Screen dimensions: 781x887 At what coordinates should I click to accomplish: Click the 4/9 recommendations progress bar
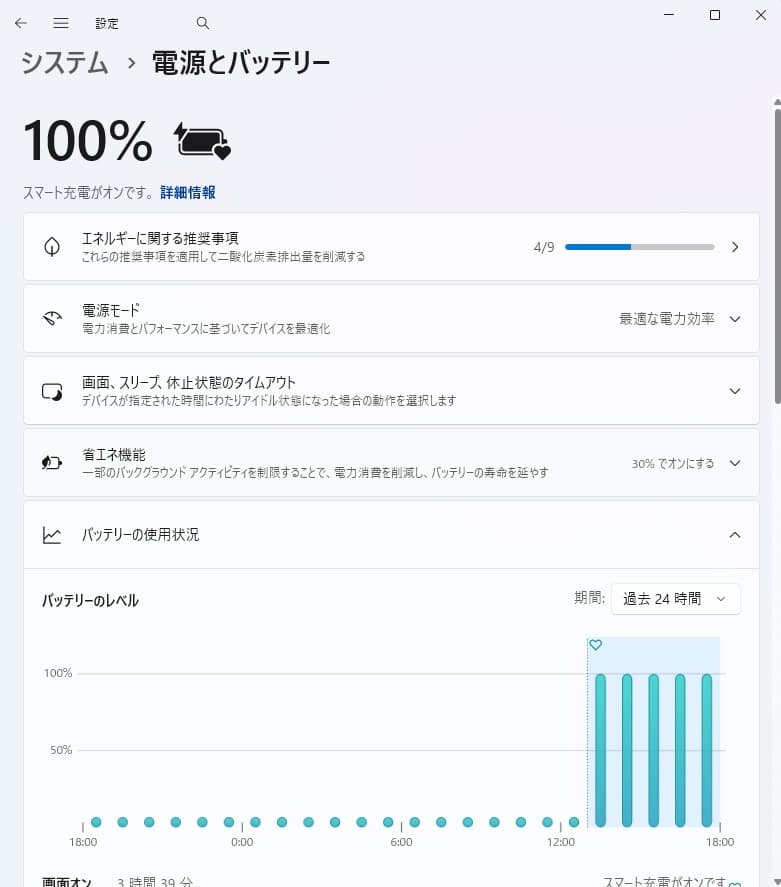click(x=639, y=246)
